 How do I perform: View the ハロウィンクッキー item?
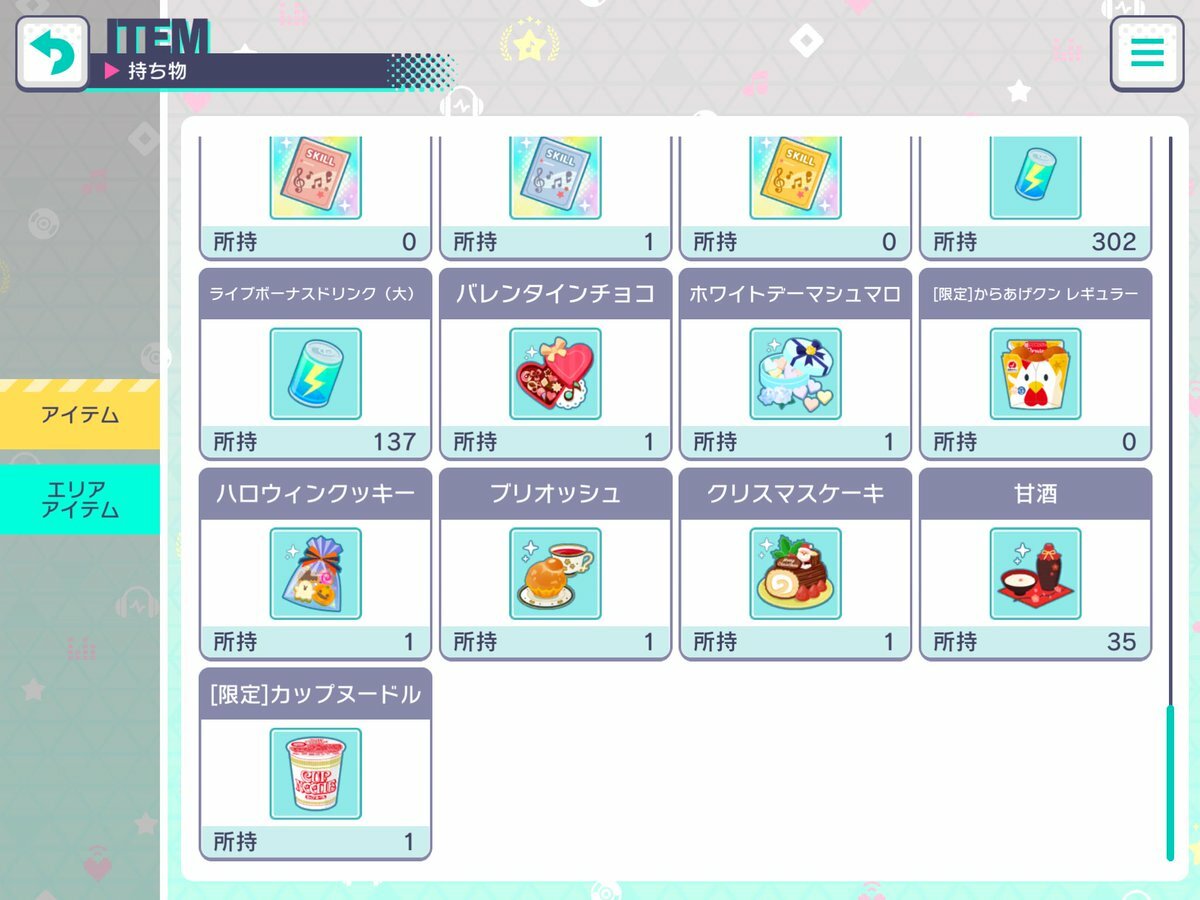[x=315, y=573]
